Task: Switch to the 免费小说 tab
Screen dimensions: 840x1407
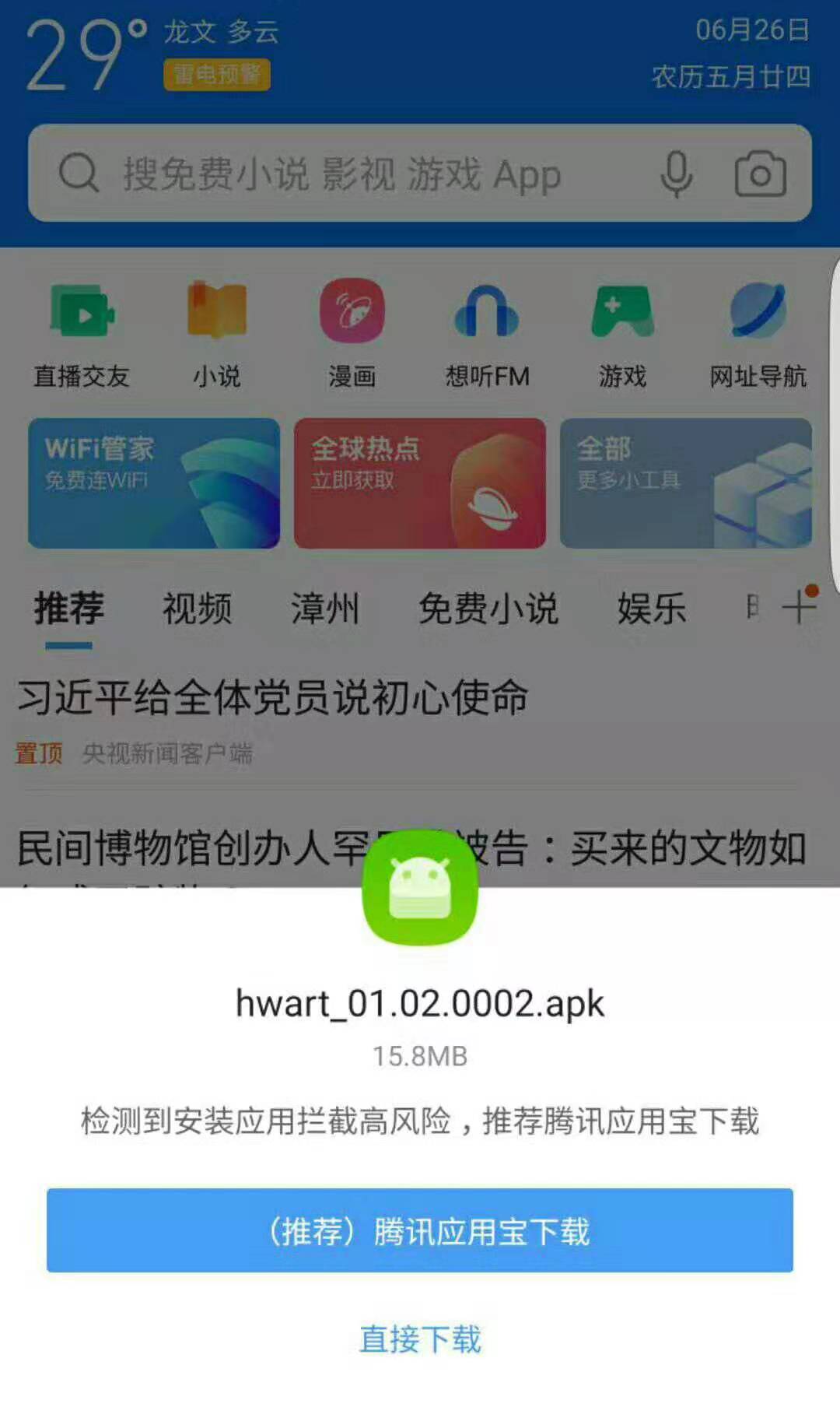Action: (x=488, y=608)
